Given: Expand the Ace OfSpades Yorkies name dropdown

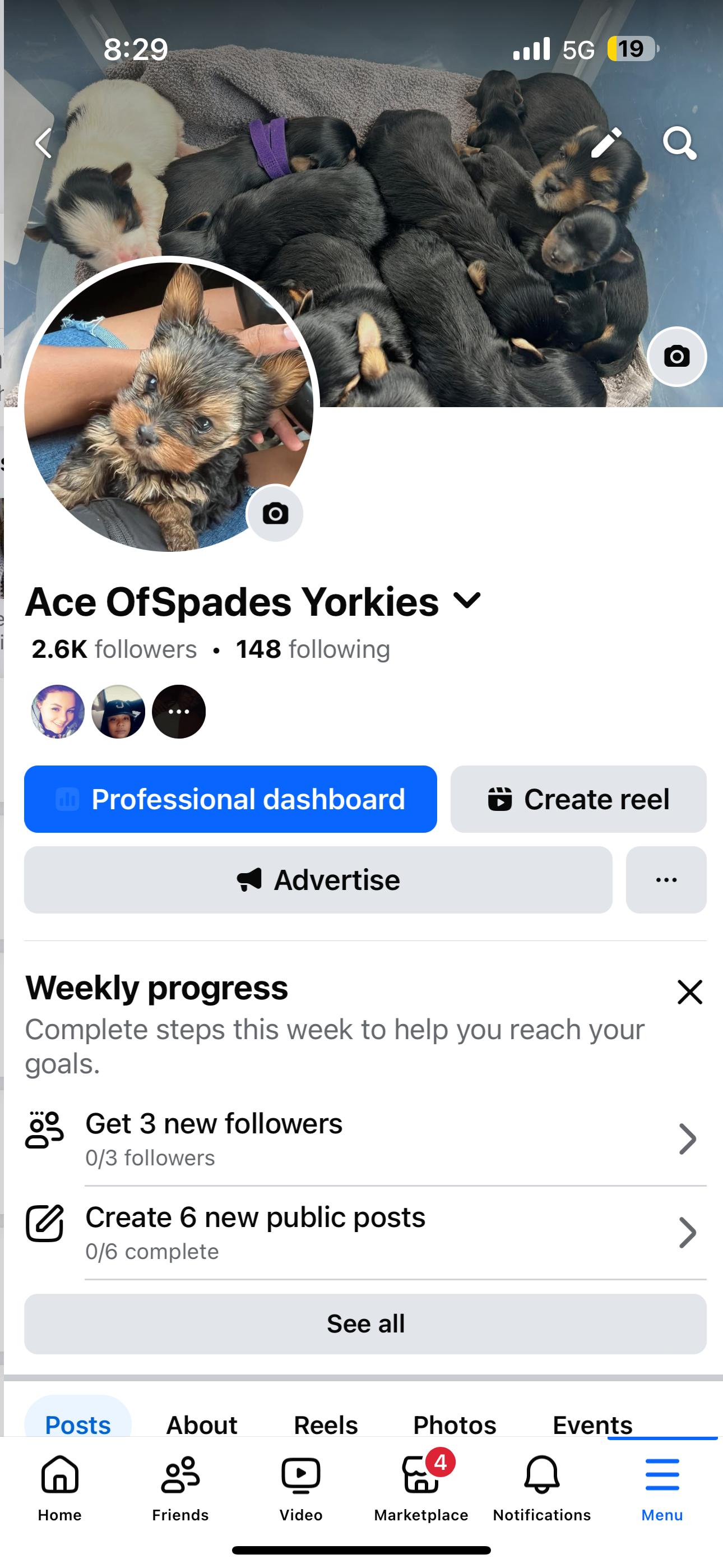Looking at the screenshot, I should click(x=467, y=601).
